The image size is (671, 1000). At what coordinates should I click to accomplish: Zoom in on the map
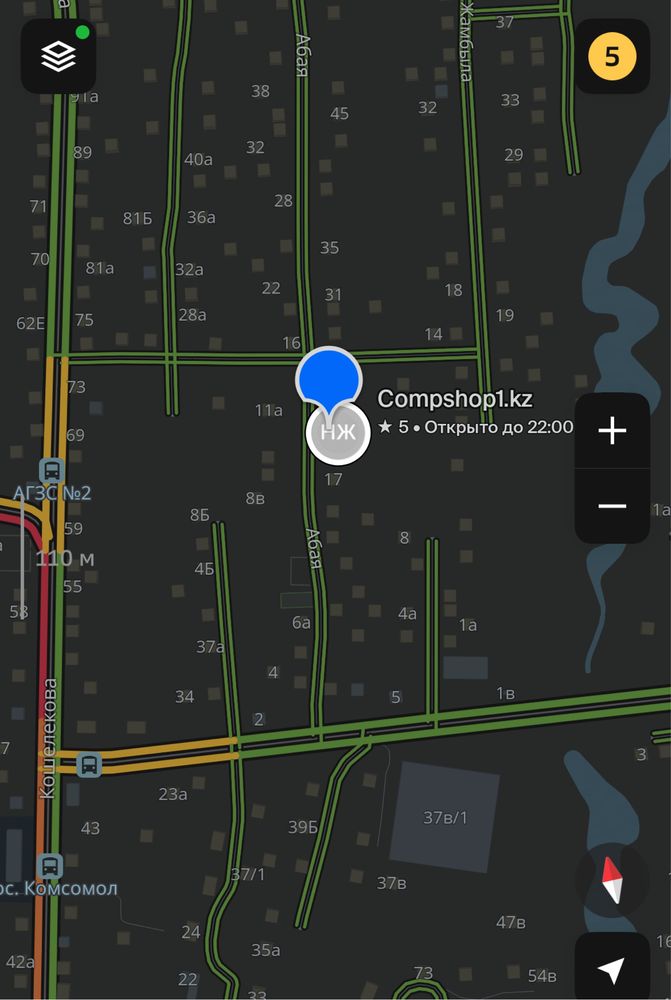click(x=611, y=431)
